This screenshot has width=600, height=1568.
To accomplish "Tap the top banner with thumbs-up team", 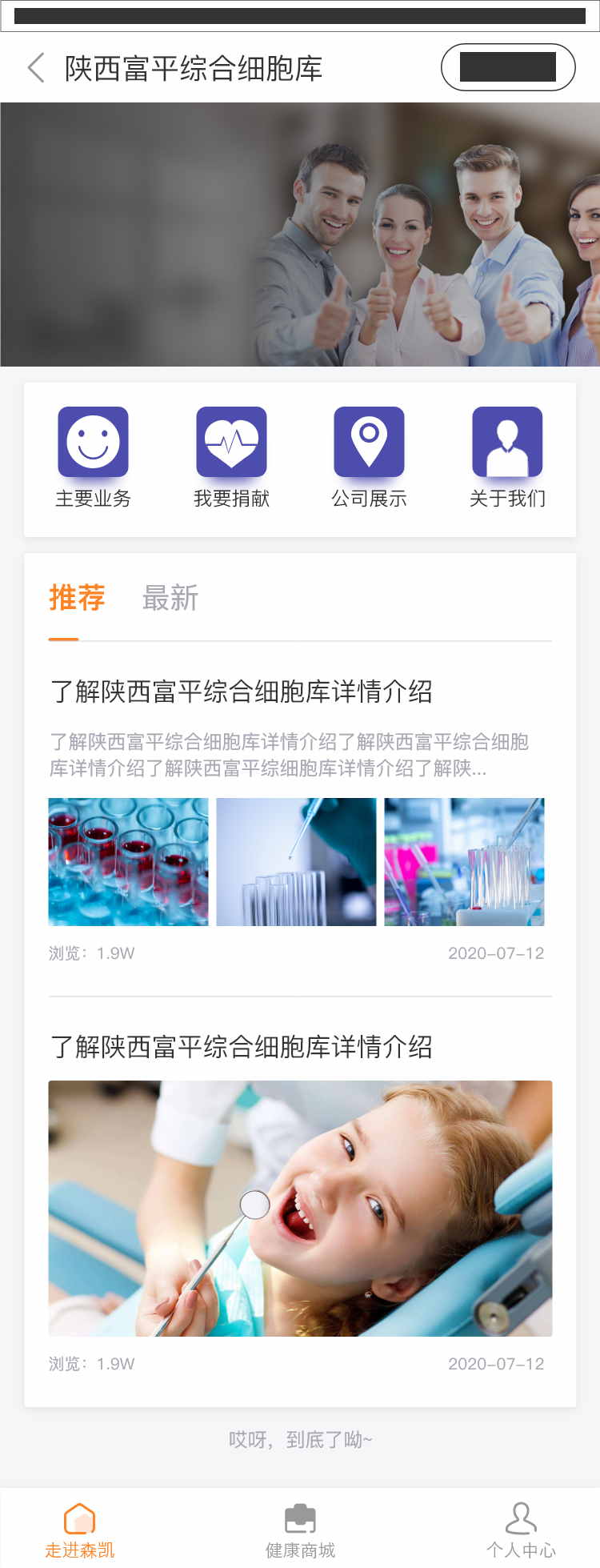I will coord(300,234).
